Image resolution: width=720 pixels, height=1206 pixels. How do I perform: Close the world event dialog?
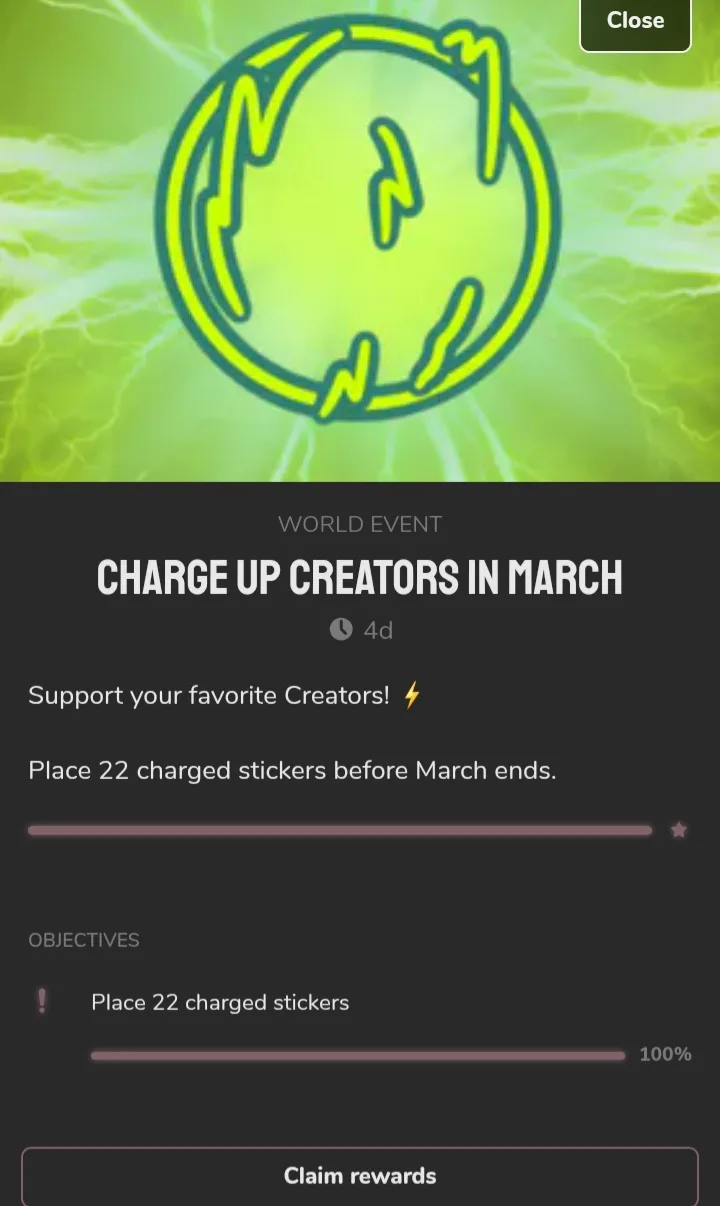[x=635, y=22]
